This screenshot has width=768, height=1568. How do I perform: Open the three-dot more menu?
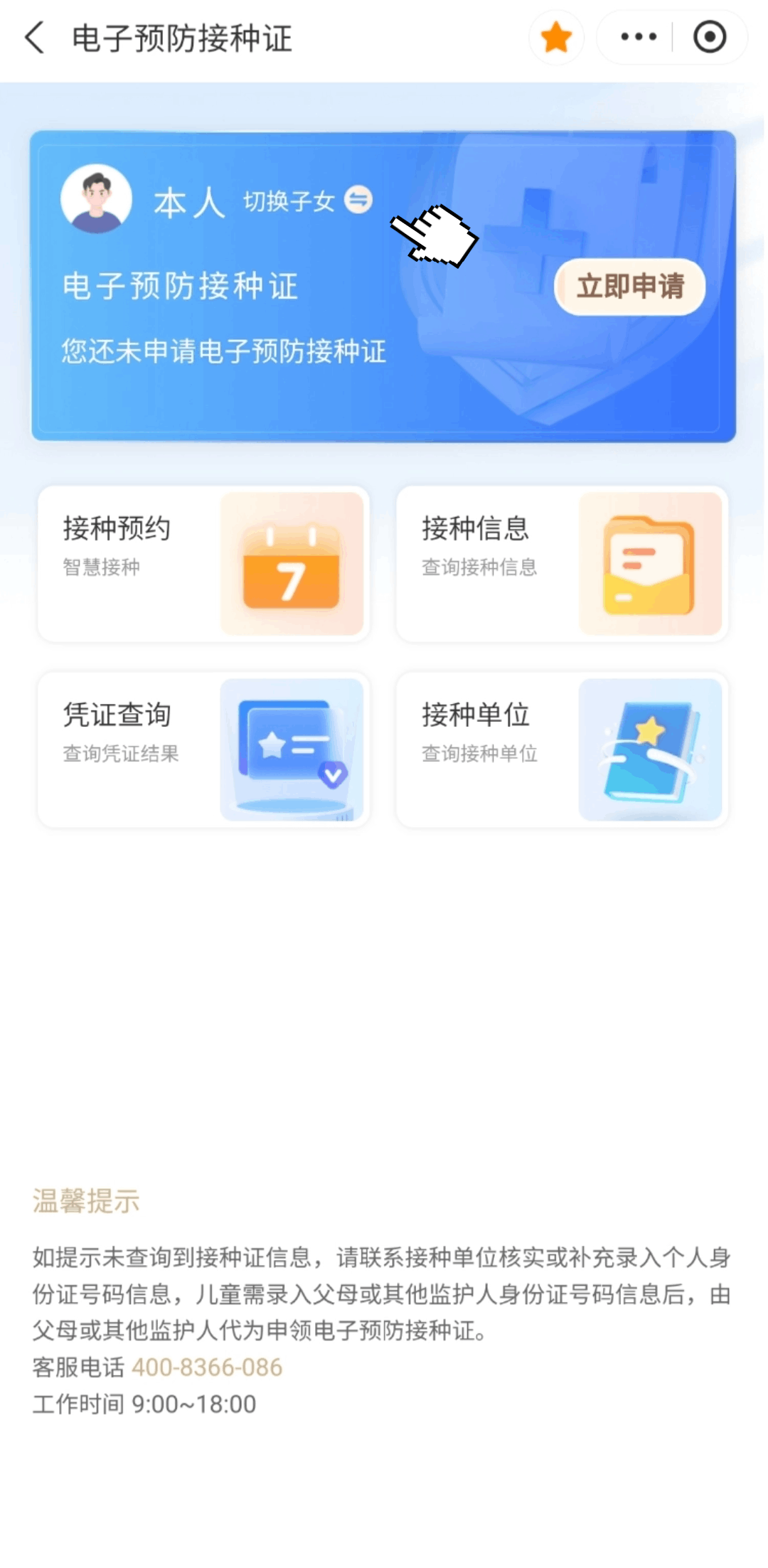tap(638, 37)
